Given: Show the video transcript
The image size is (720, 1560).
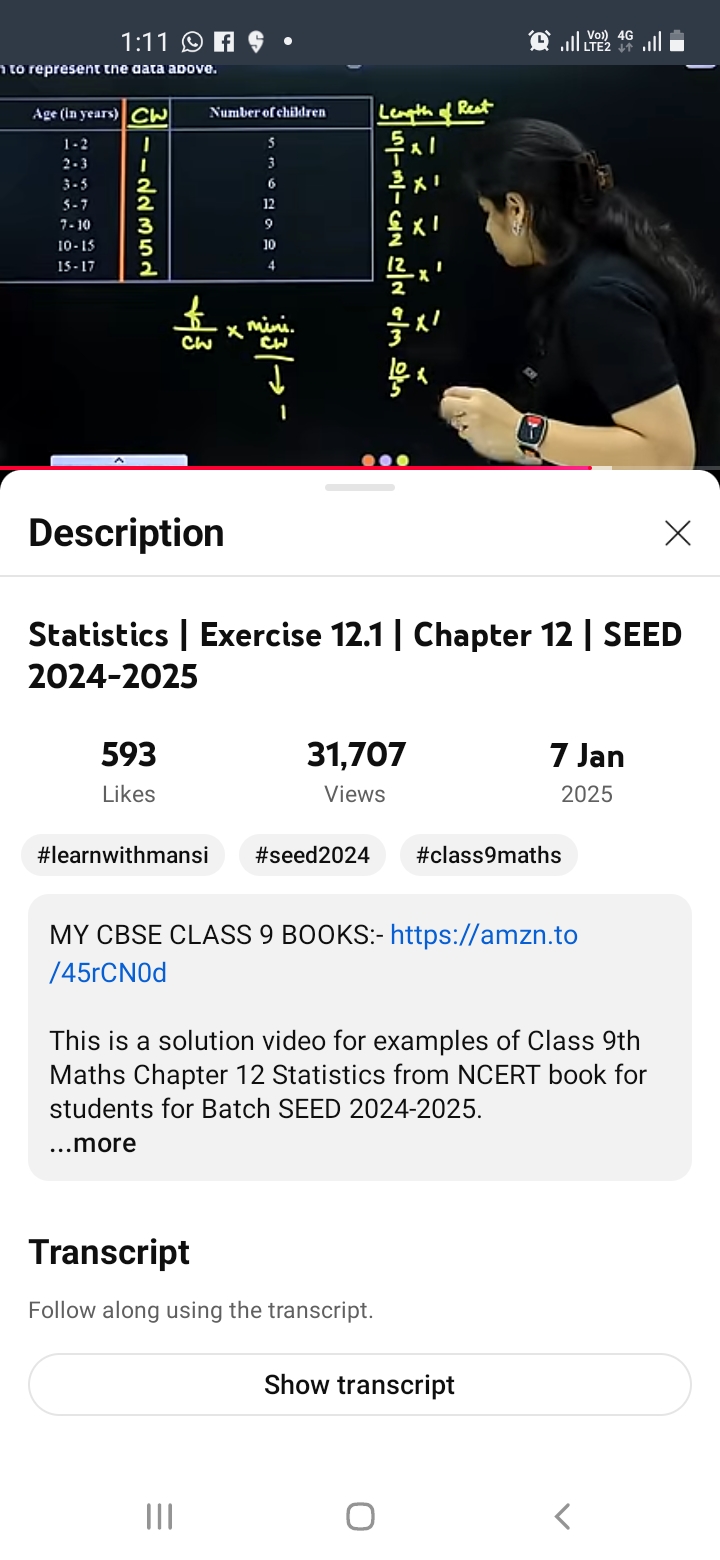Looking at the screenshot, I should [360, 1384].
